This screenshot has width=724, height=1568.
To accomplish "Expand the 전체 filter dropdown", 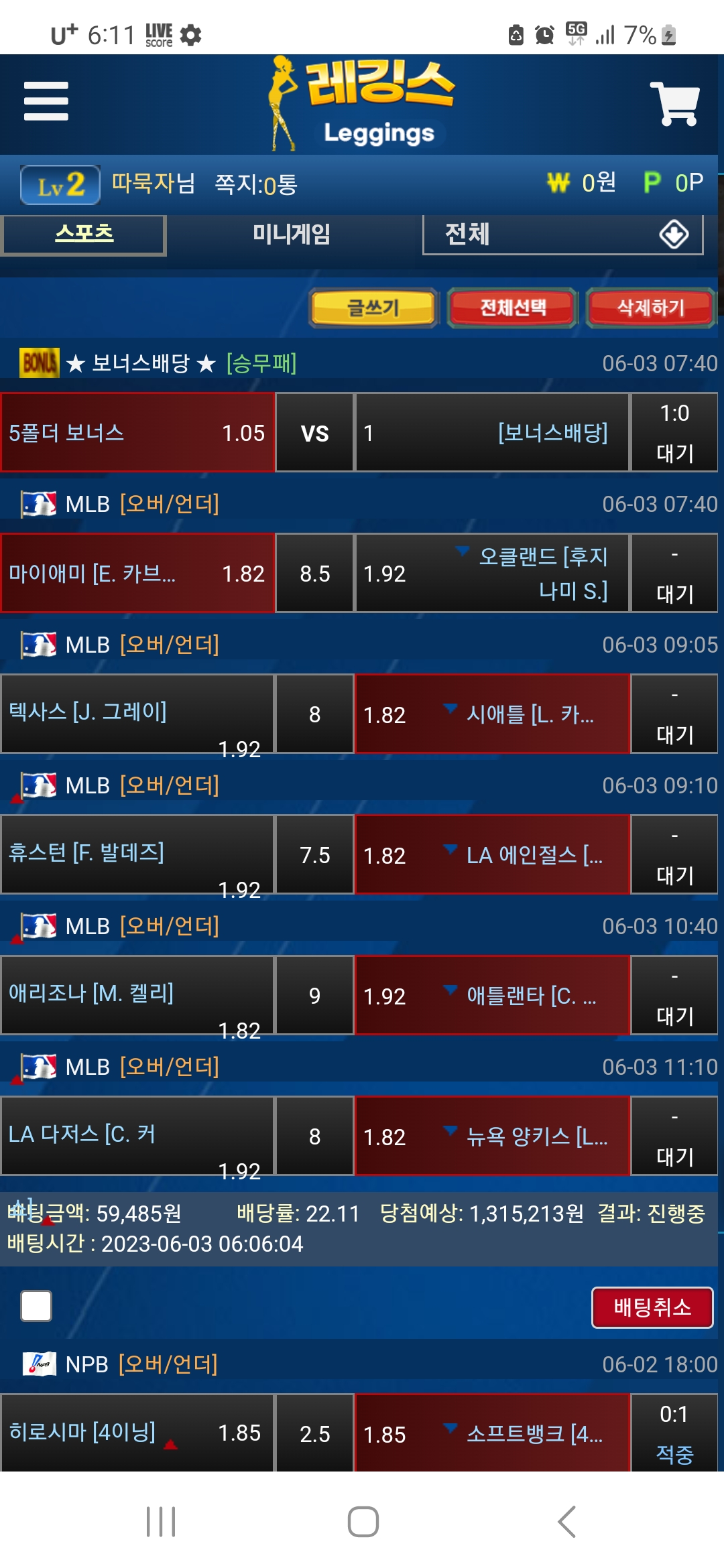I will pos(562,235).
